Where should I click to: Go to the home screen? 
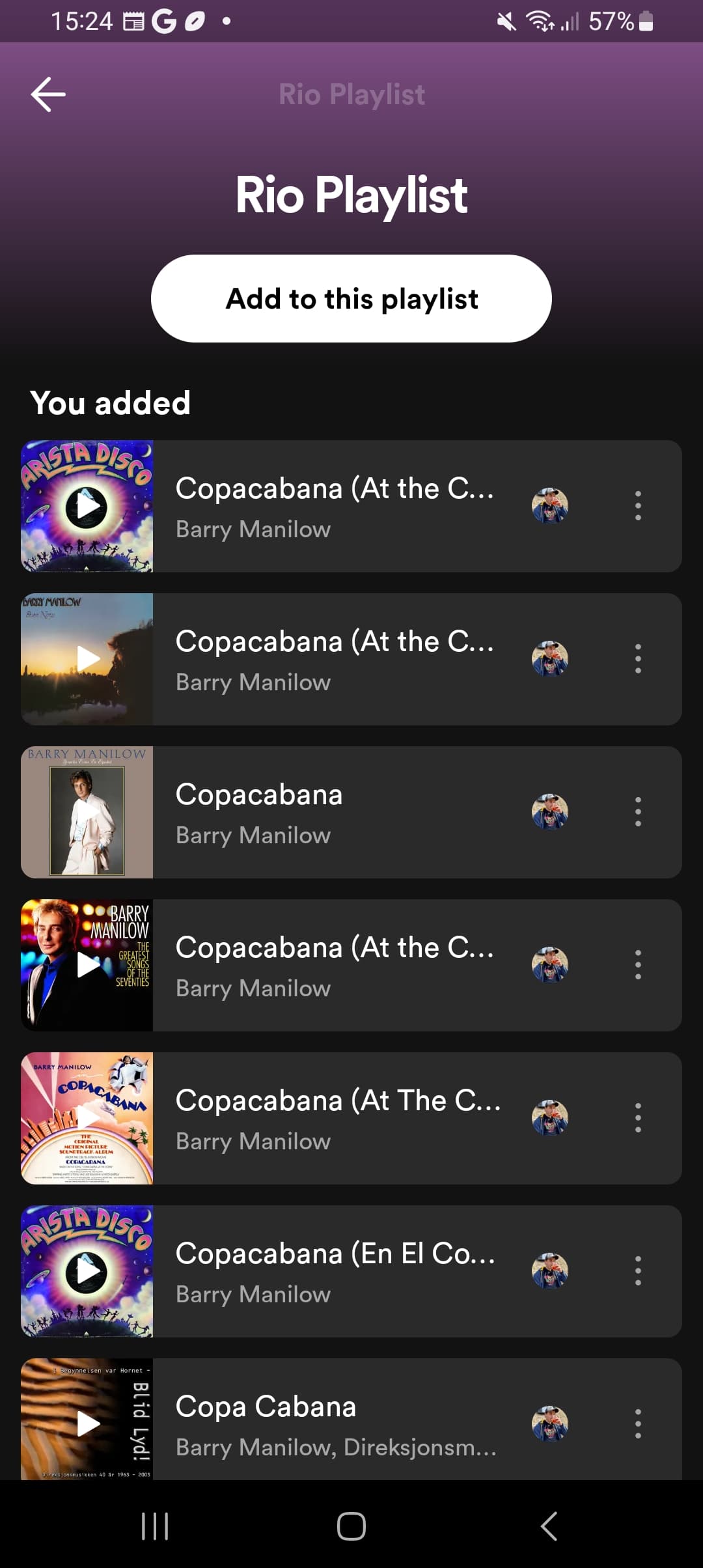coord(351,1526)
